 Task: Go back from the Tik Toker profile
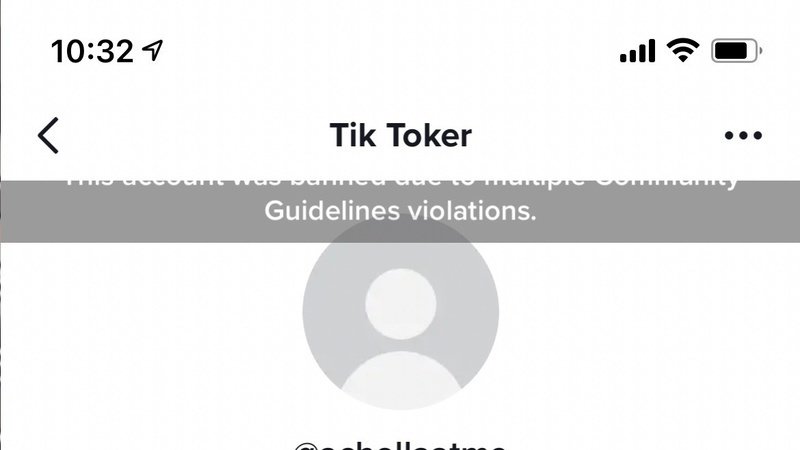coord(48,135)
